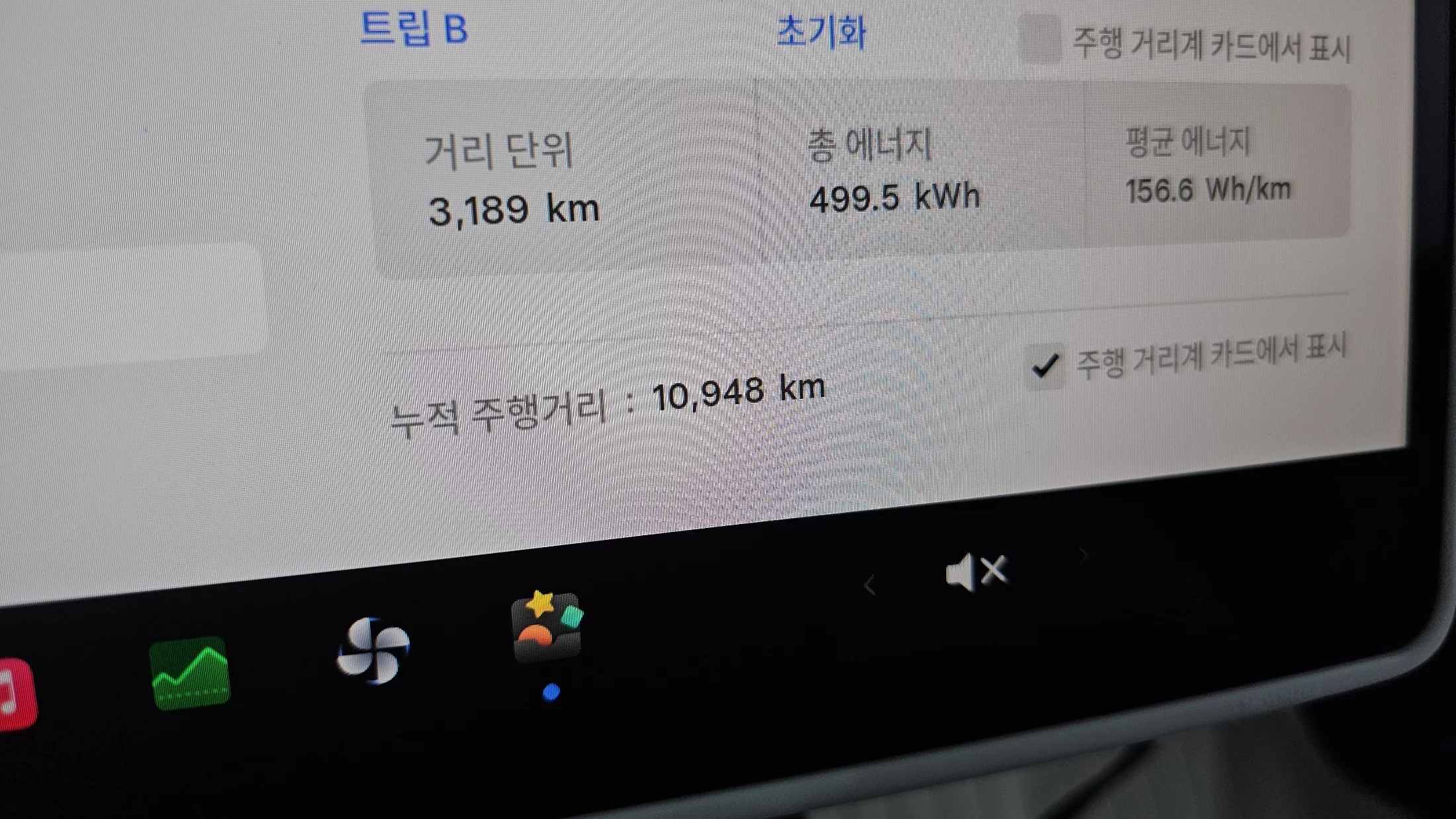Uncheck the 누적 주행거리 주행 거리계 카드에서 표시 box
Screen dimensions: 1456x819
click(1045, 365)
